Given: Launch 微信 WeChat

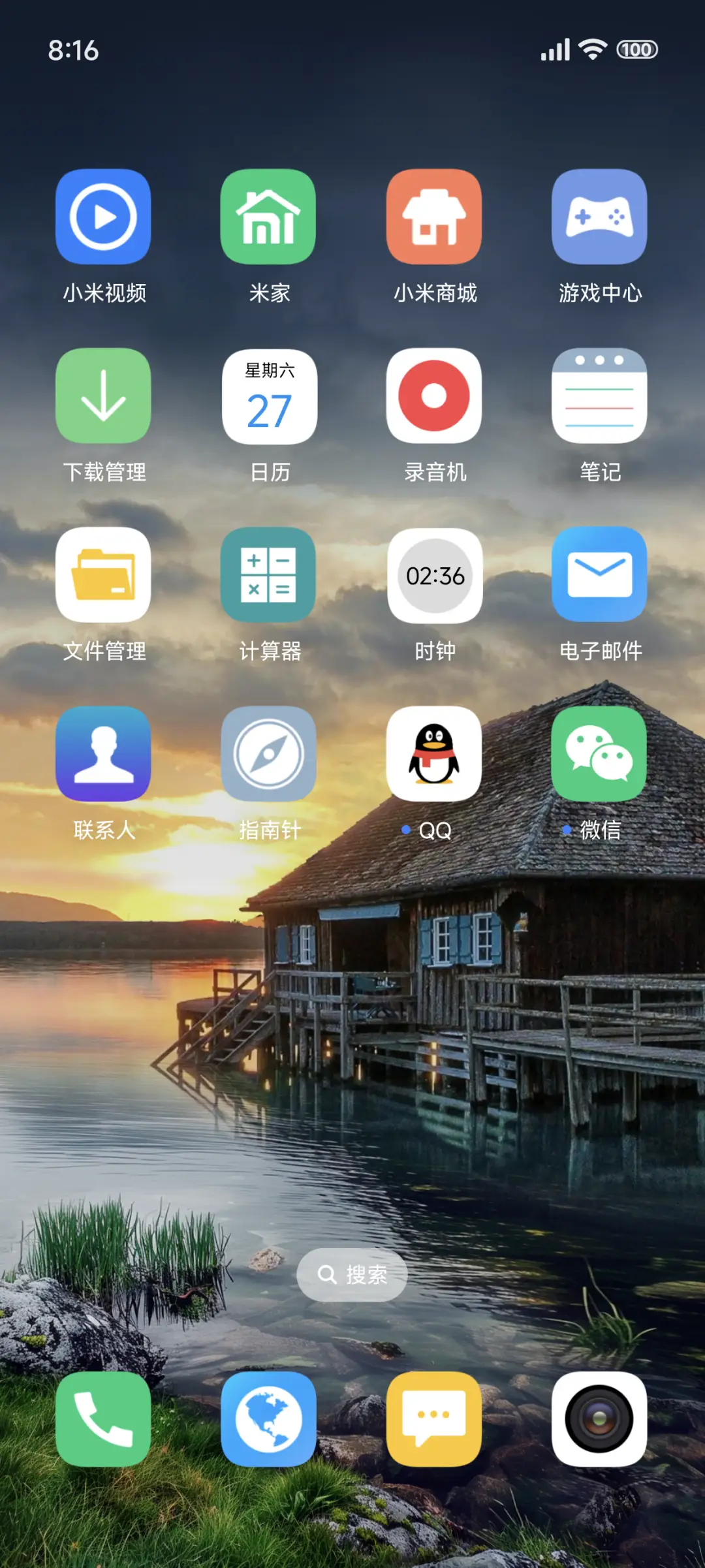Looking at the screenshot, I should 599,754.
